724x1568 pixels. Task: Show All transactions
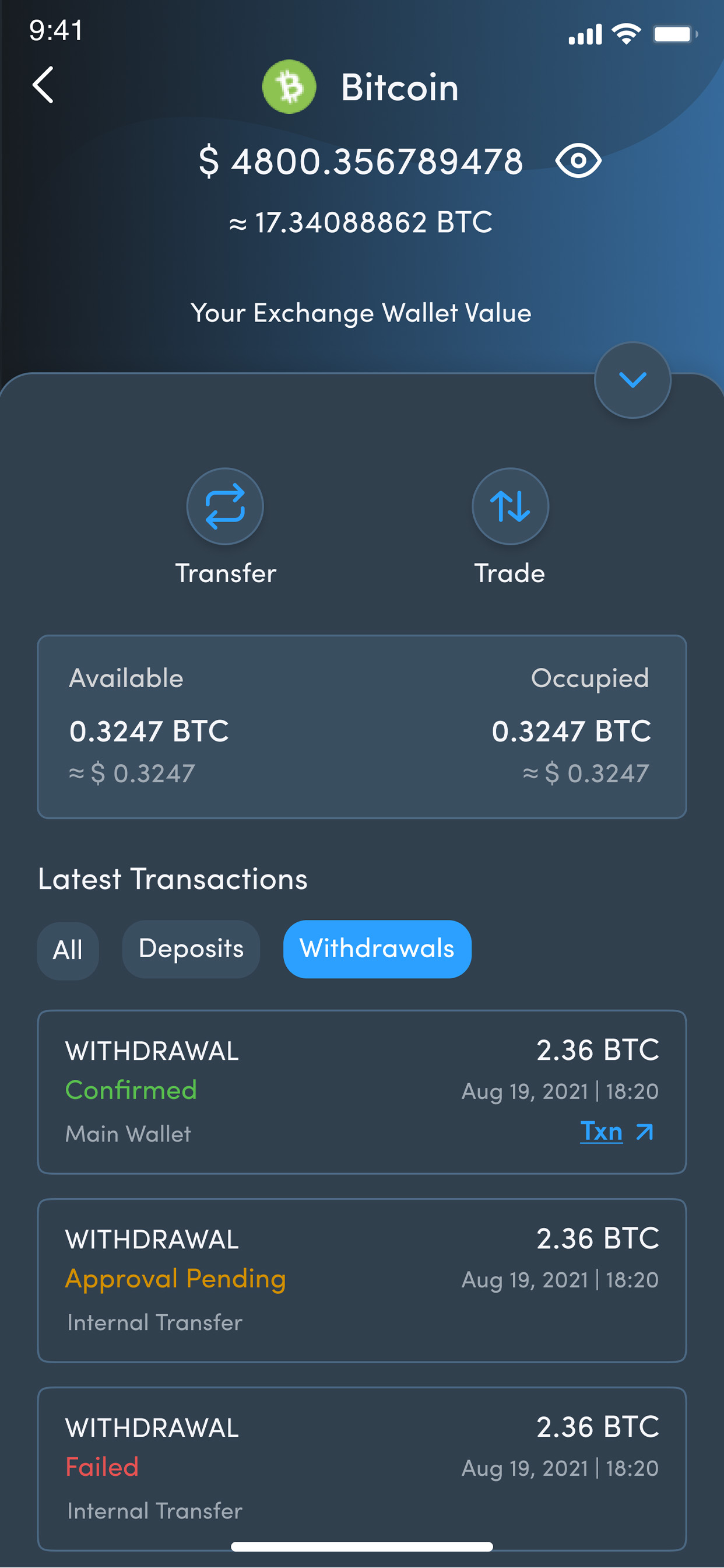[x=68, y=950]
